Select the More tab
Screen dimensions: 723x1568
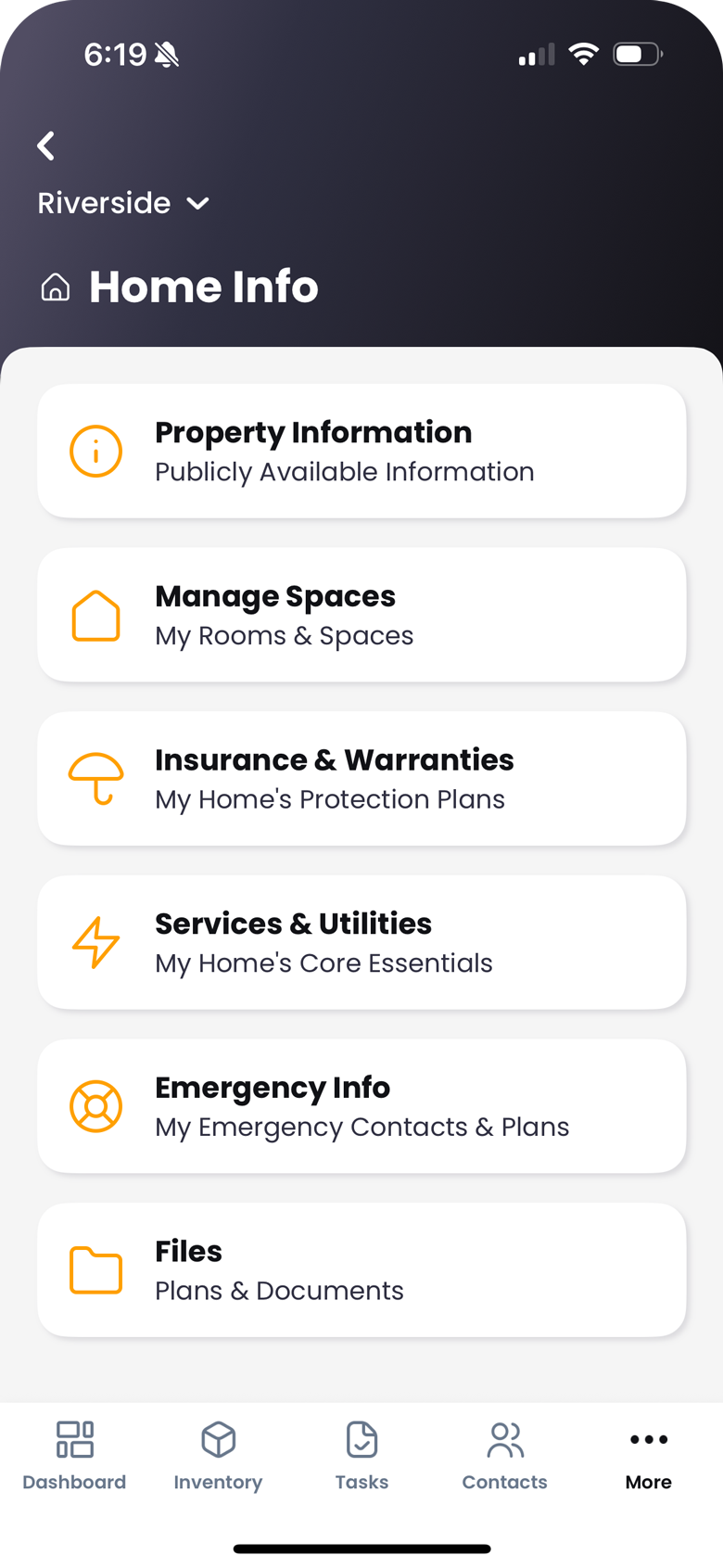[648, 1456]
